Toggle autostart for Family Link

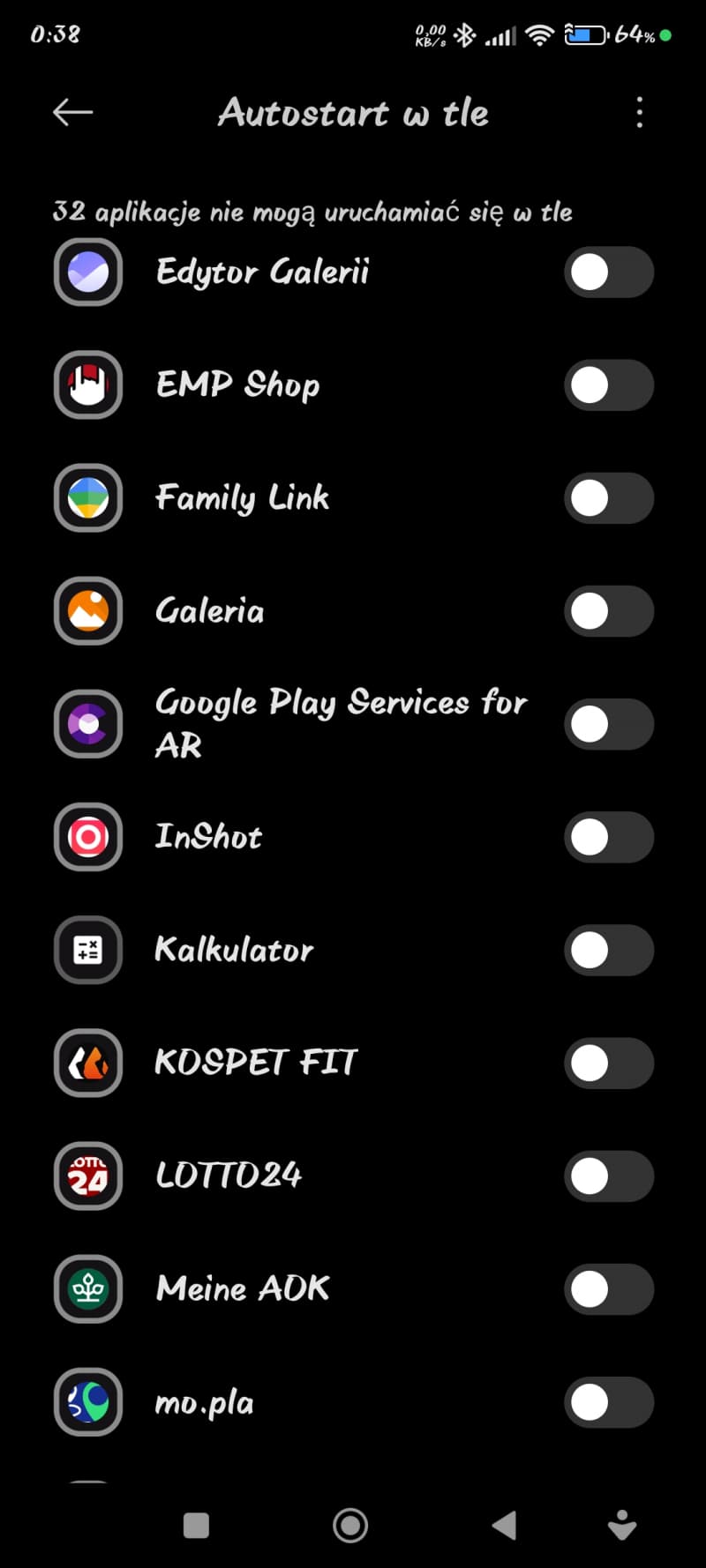coord(609,497)
